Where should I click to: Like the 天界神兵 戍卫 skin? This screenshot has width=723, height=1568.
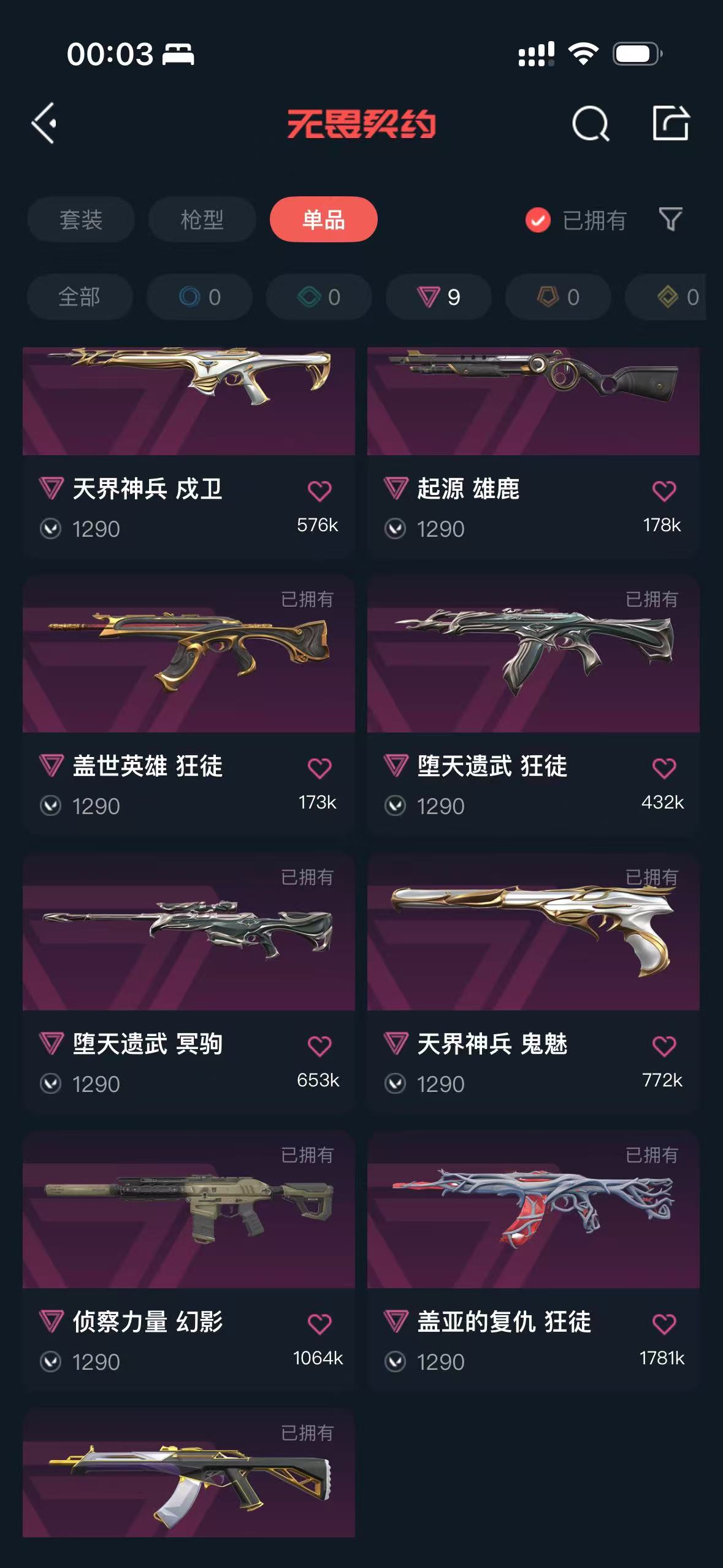(319, 491)
